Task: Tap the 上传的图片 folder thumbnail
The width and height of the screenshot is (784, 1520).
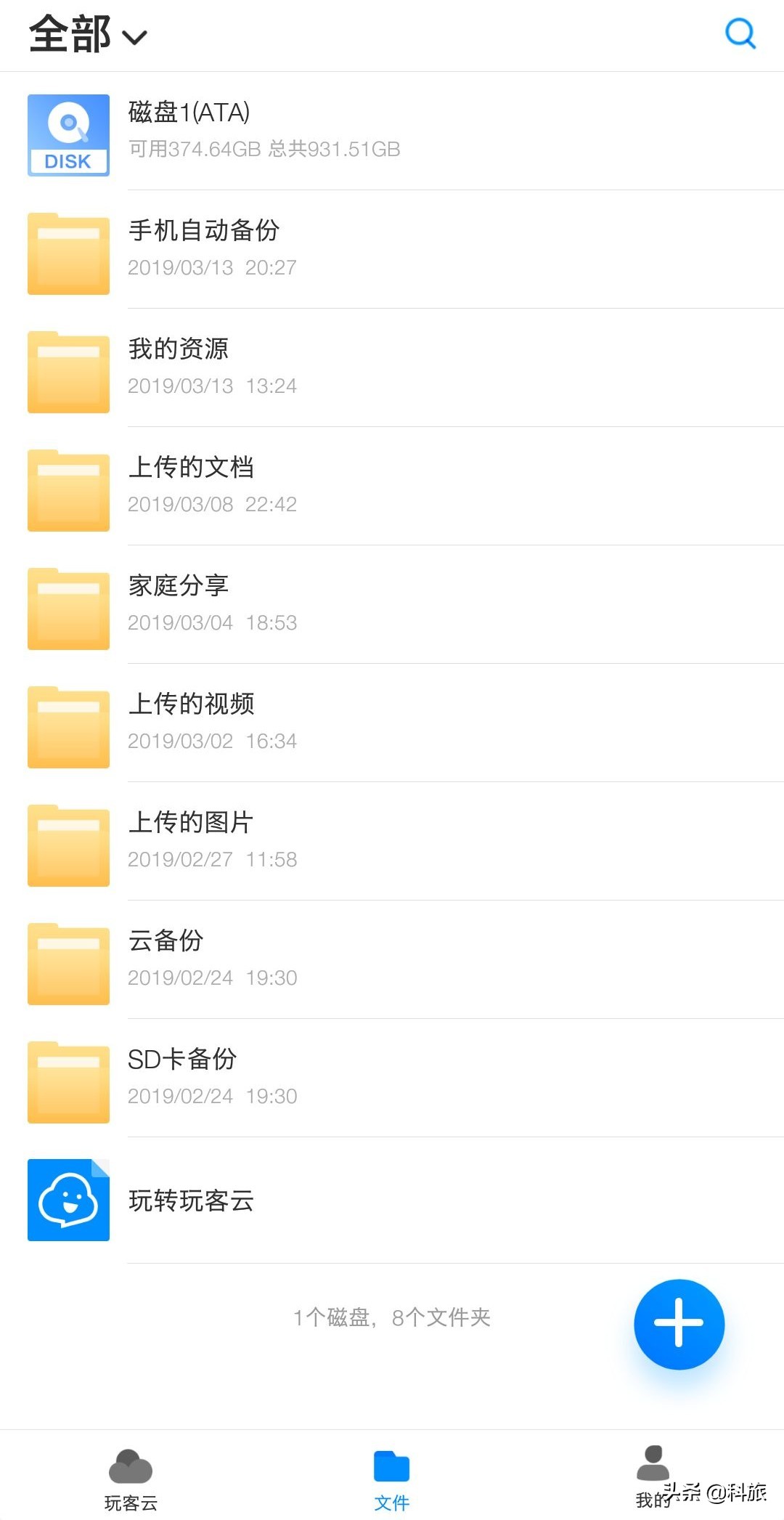Action: click(68, 845)
